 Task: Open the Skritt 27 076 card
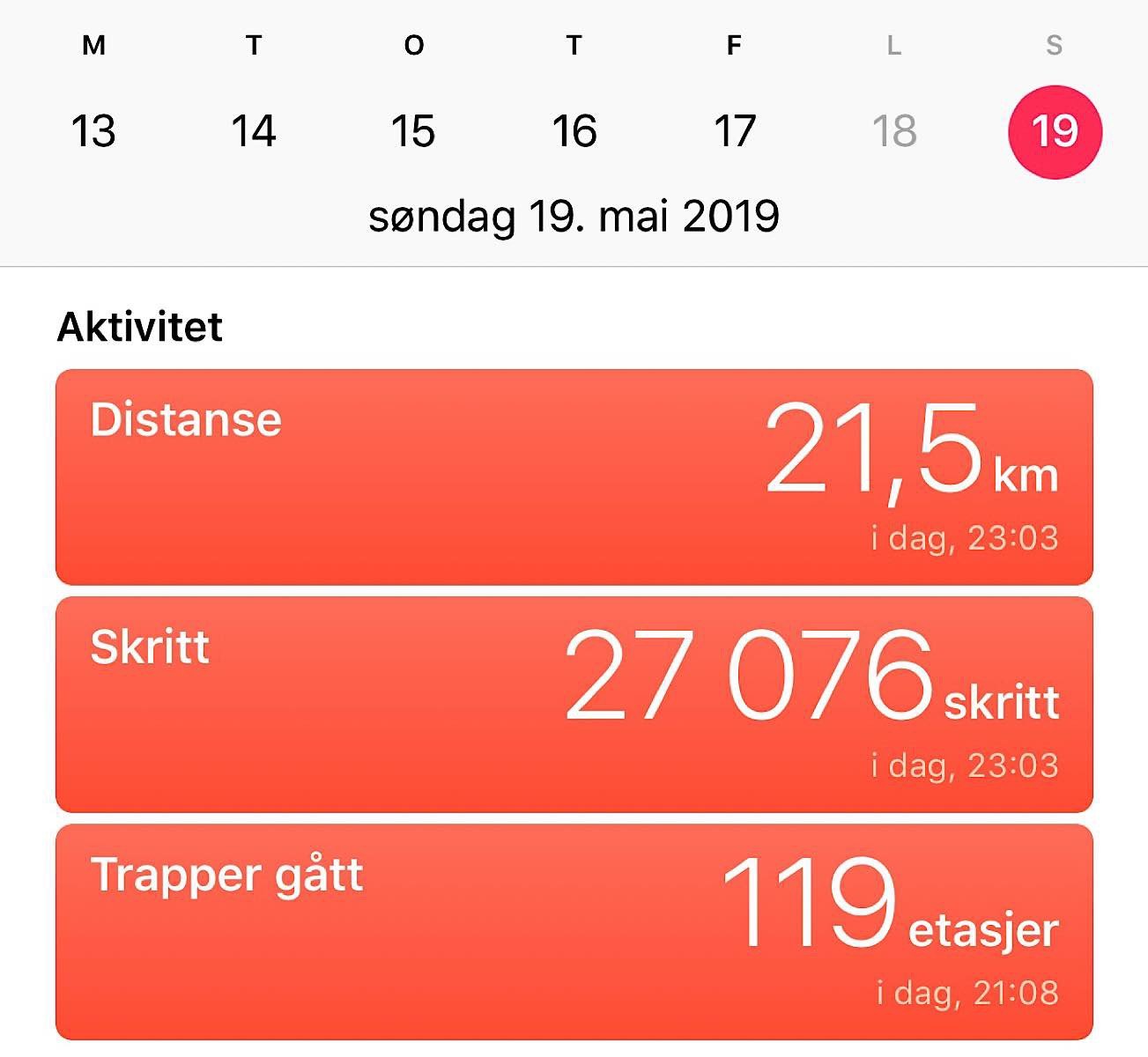574,704
